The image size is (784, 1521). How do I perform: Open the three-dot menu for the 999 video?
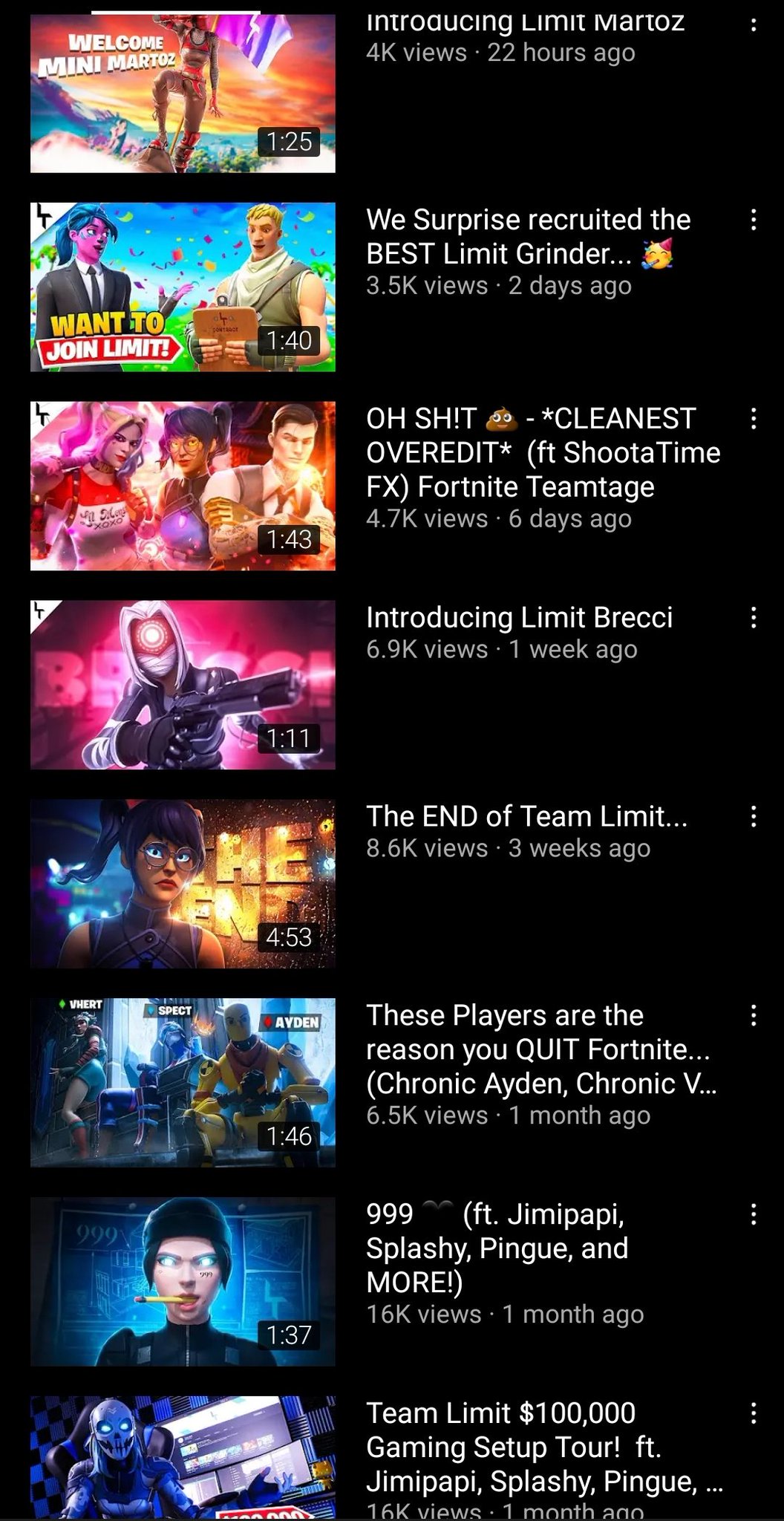click(753, 1215)
